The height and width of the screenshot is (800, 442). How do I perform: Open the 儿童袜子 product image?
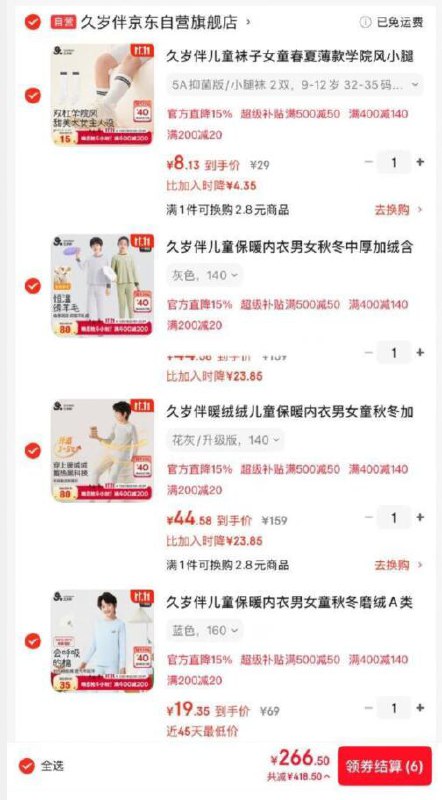(102, 95)
